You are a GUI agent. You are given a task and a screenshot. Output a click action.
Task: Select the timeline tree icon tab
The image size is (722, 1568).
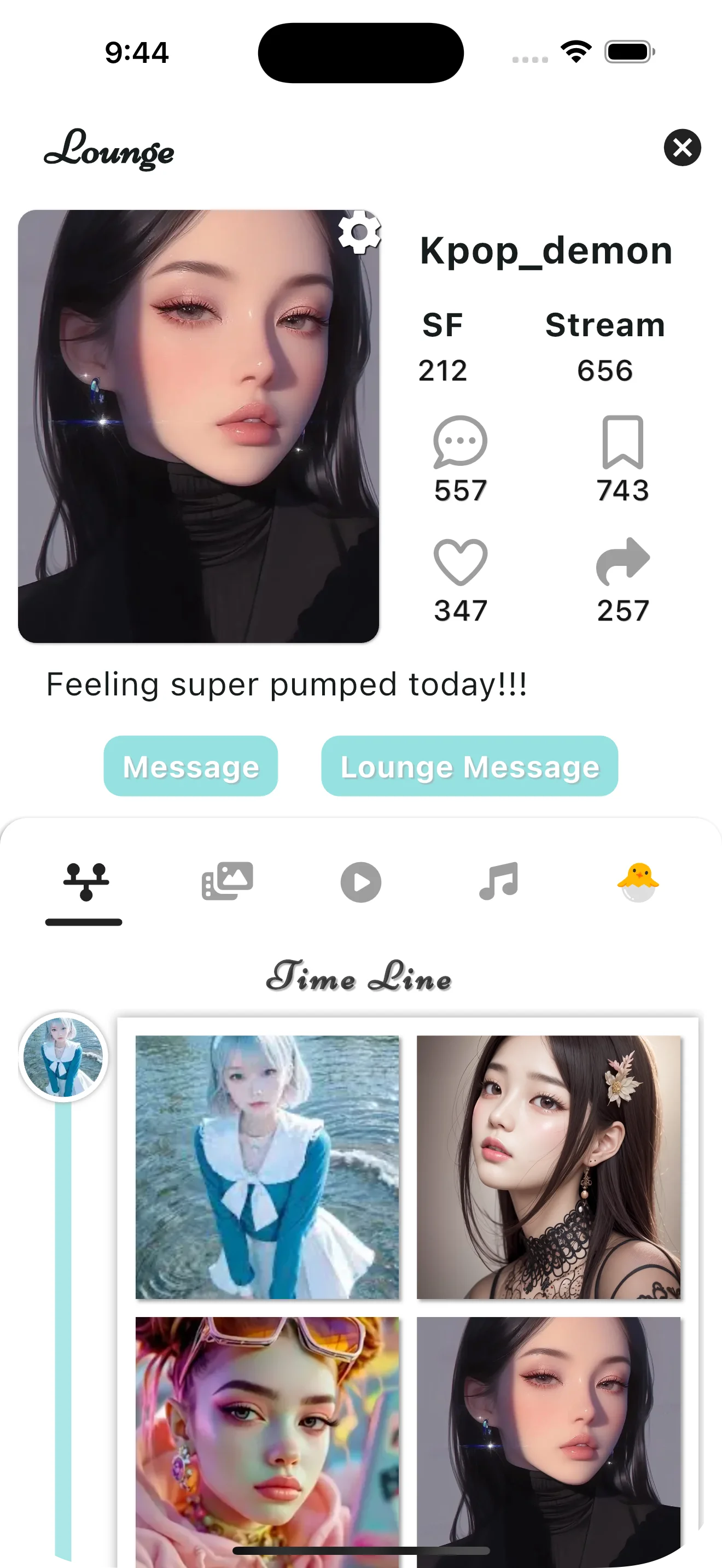tap(85, 882)
